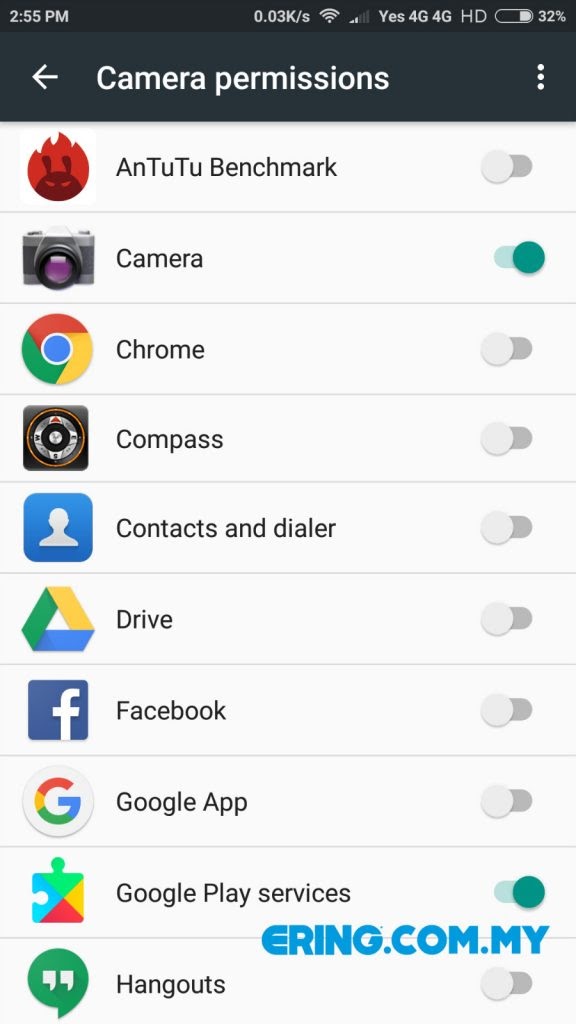Switch on camera access for Drive

[x=507, y=618]
